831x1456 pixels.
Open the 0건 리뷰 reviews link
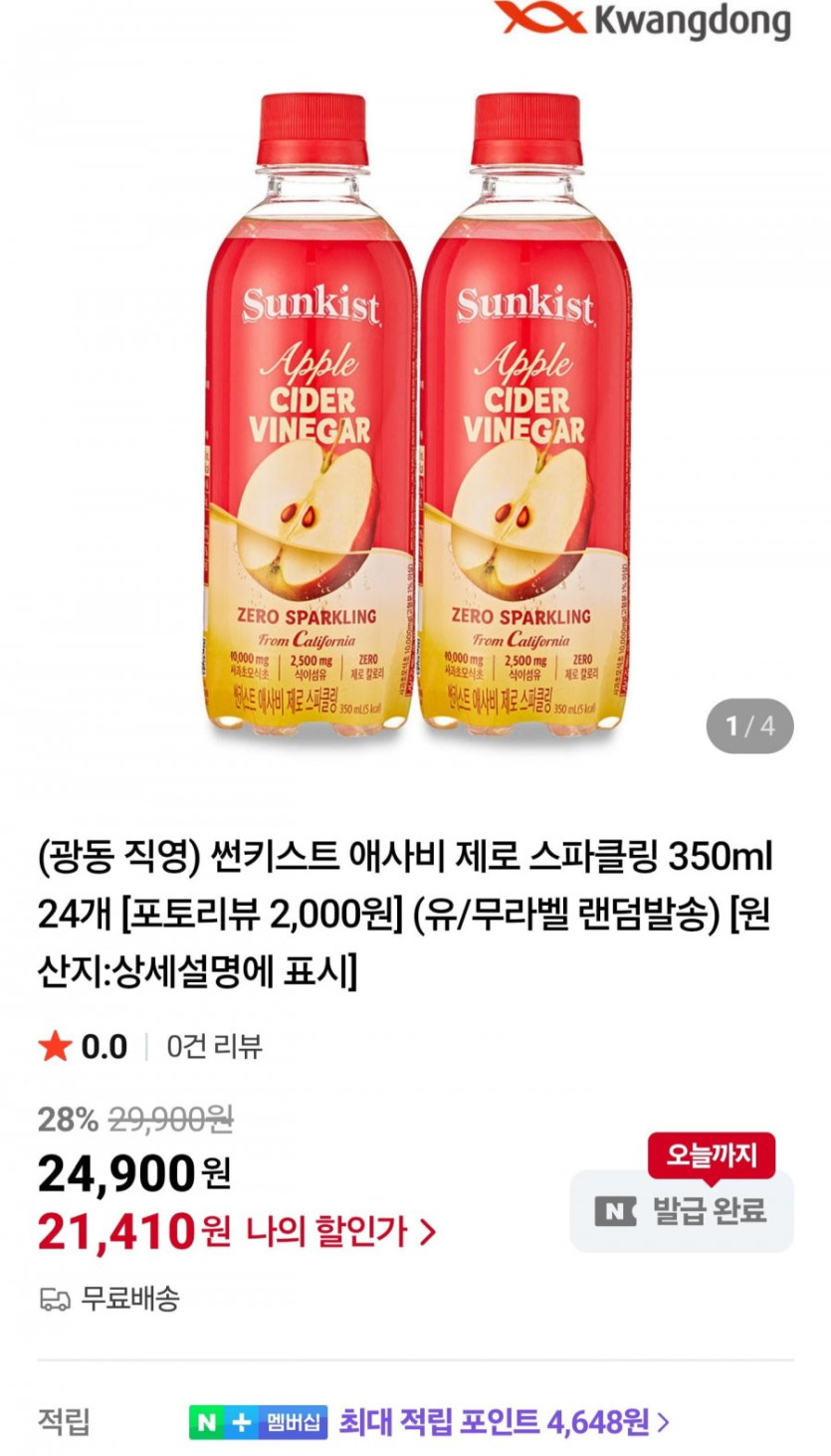(x=214, y=1046)
